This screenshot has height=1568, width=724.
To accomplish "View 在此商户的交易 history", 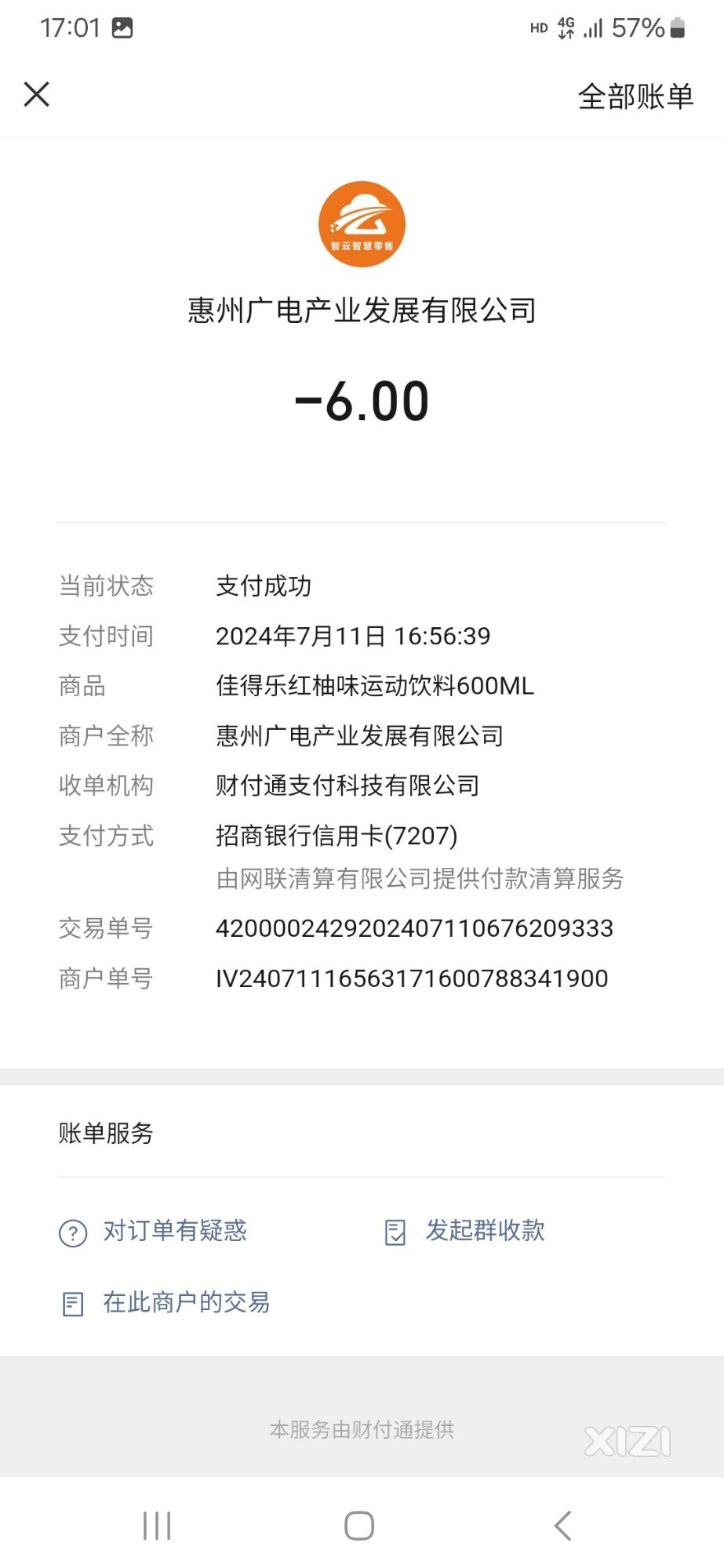I will (166, 1303).
